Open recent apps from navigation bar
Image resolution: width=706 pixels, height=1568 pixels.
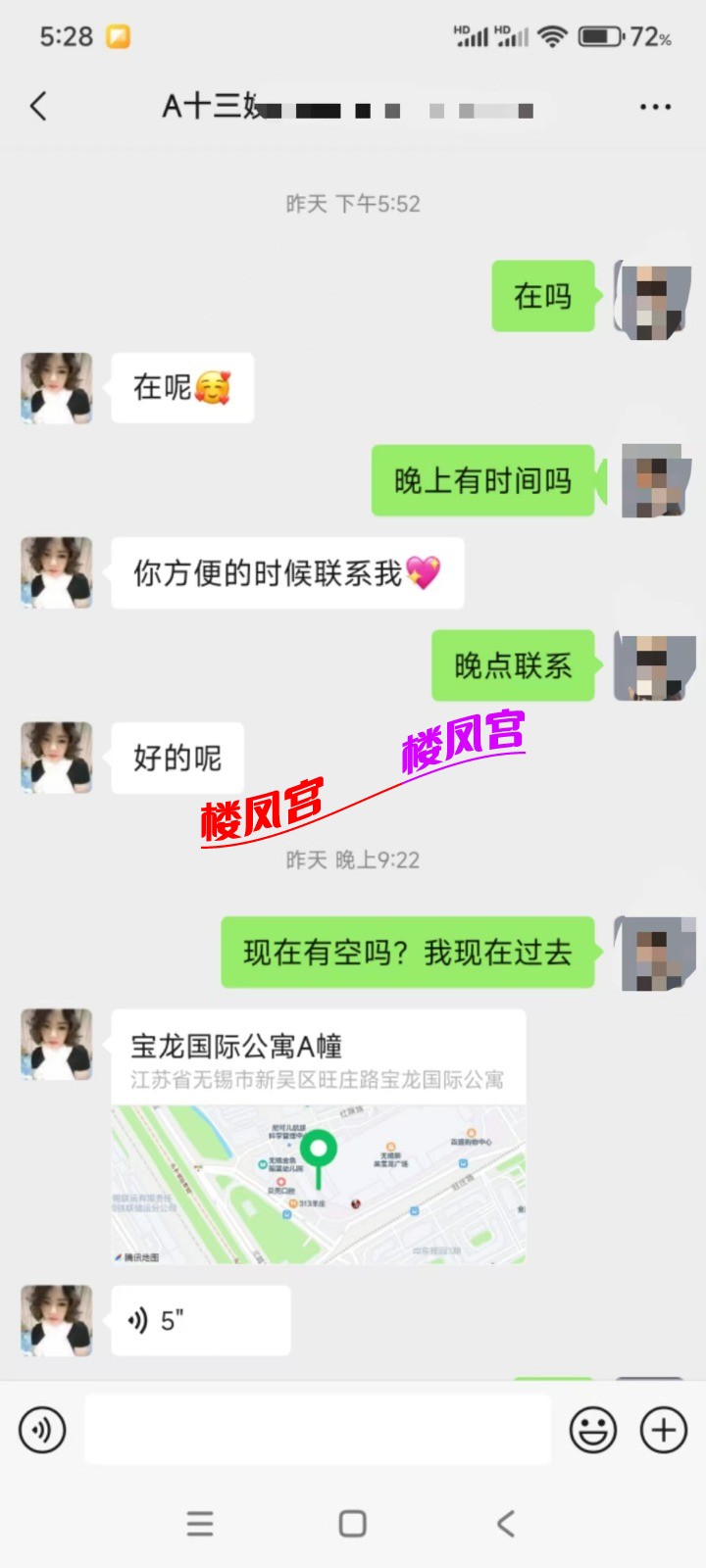click(x=200, y=1523)
